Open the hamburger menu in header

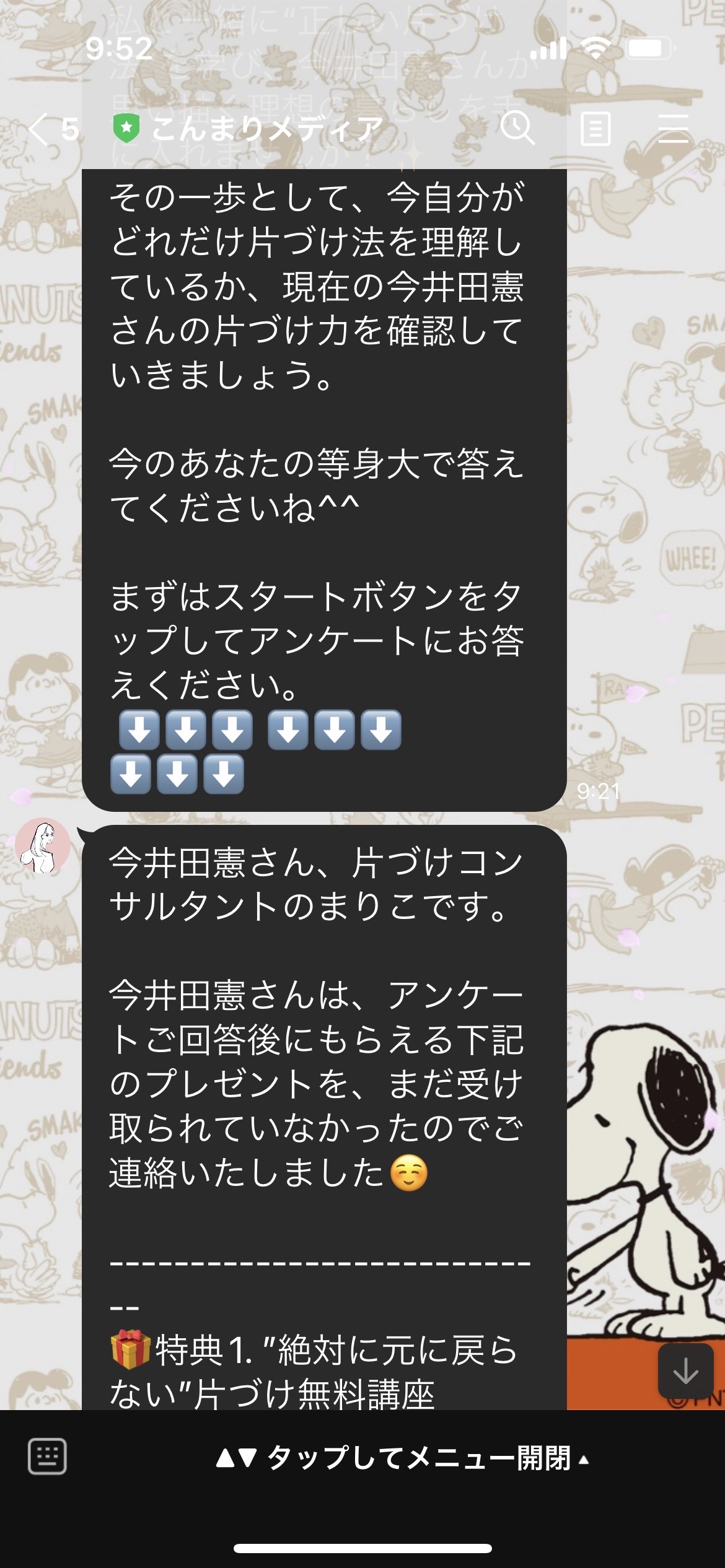673,129
